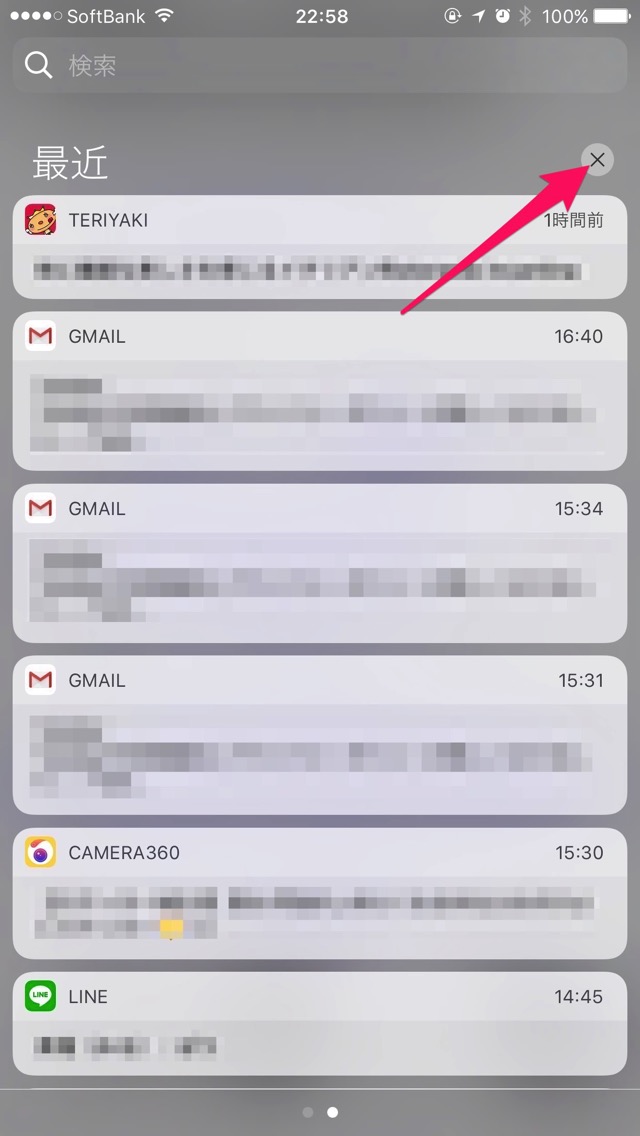Clear recent notifications with the X button
640x1136 pixels.
(597, 160)
